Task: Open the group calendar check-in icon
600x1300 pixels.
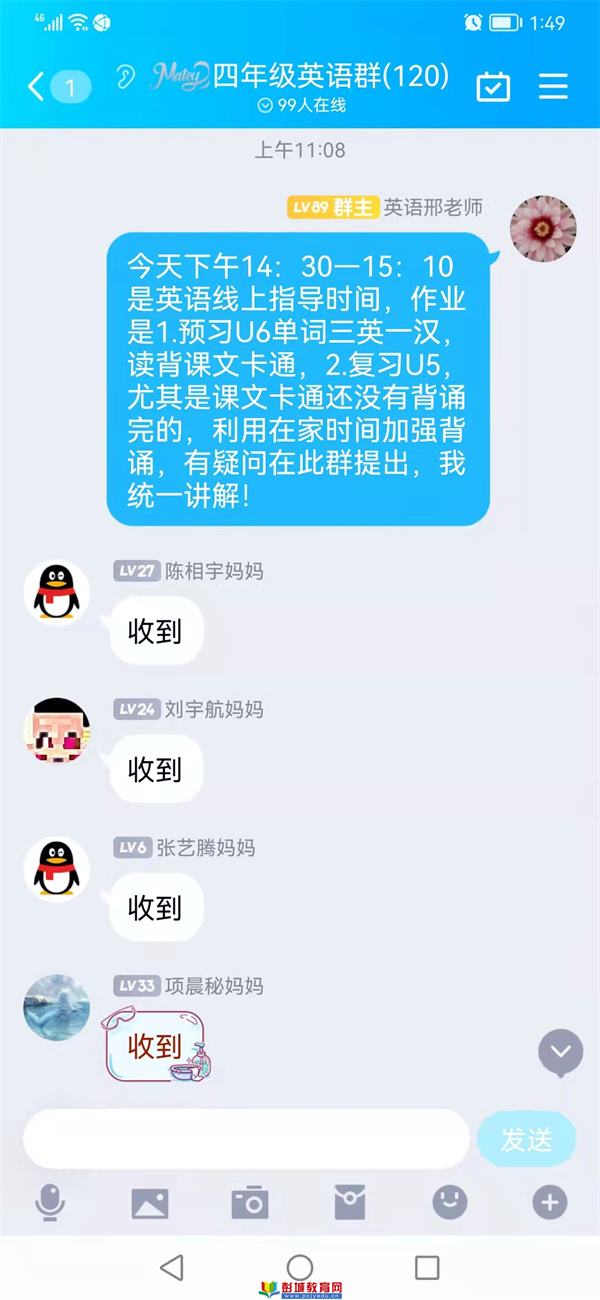Action: click(493, 86)
